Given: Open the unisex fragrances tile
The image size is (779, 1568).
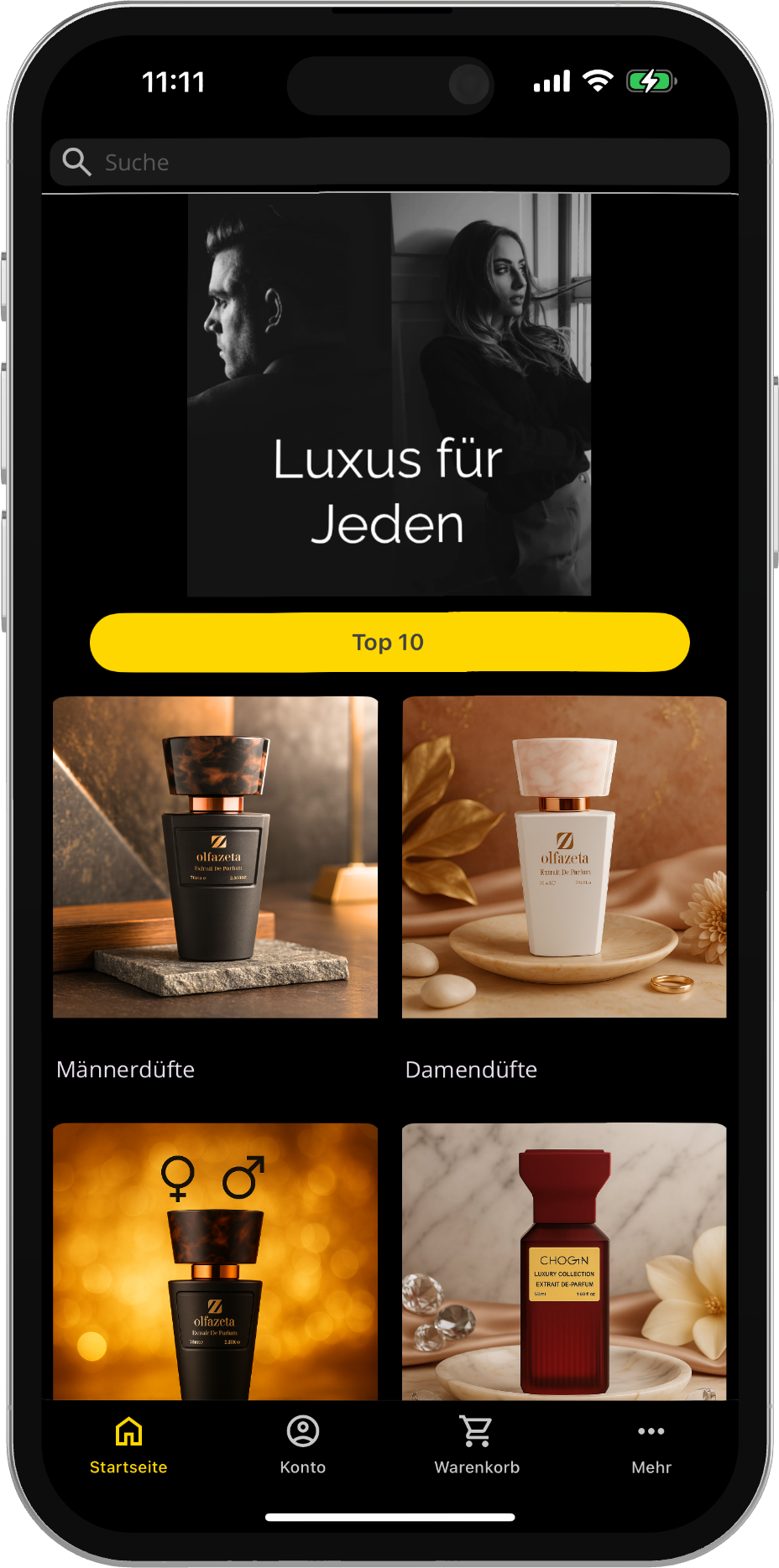Looking at the screenshot, I should [215, 1261].
